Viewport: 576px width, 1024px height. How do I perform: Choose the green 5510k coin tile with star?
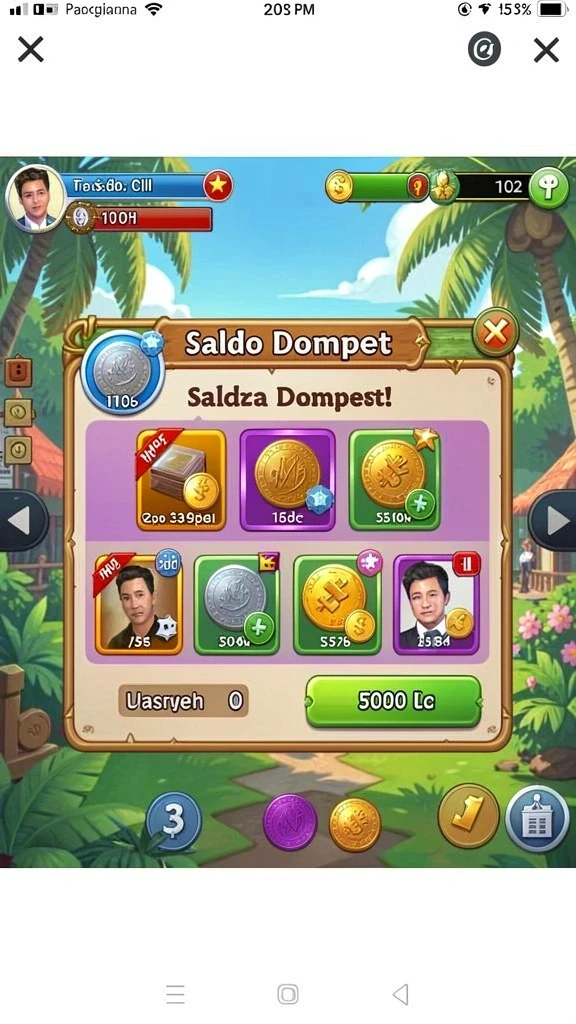click(395, 479)
